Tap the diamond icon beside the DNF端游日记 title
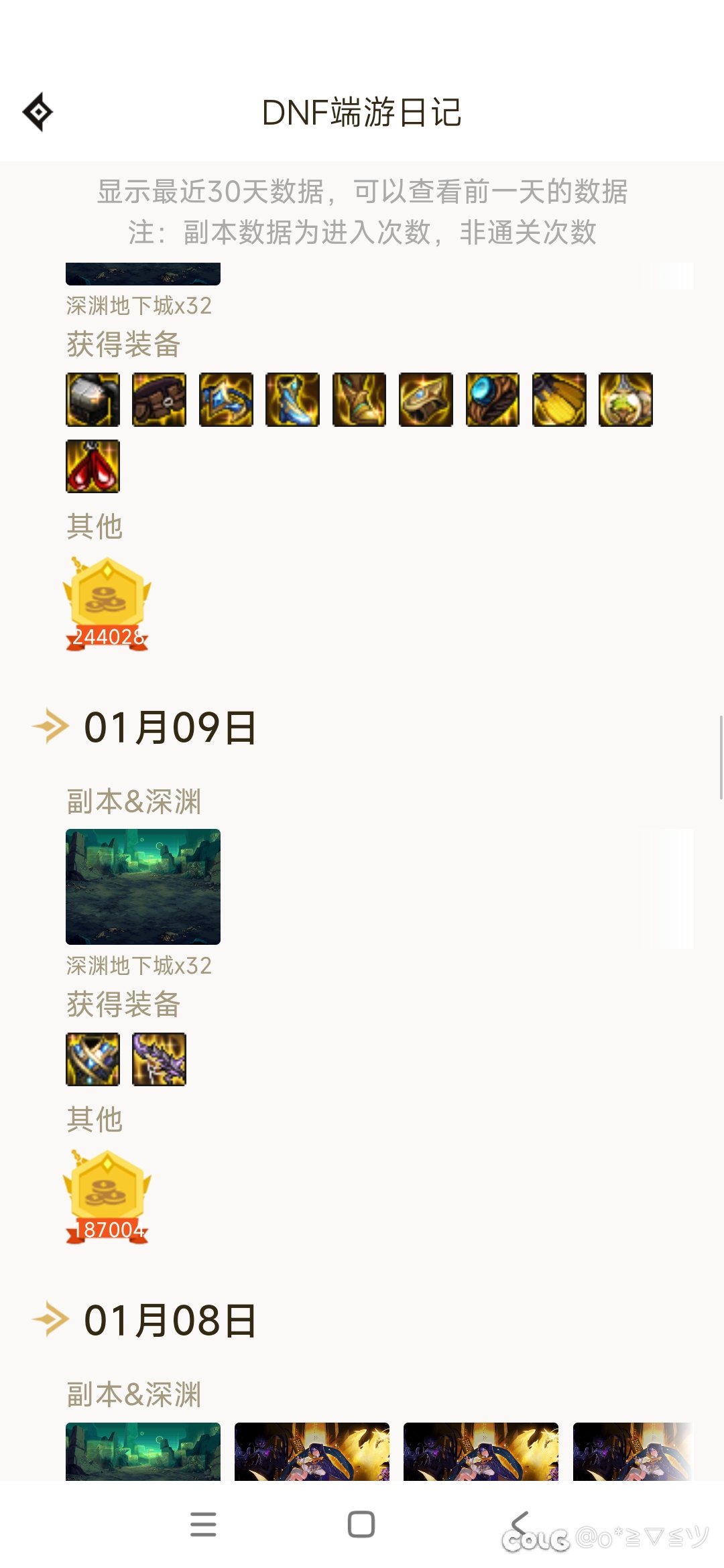Image resolution: width=724 pixels, height=1568 pixels. click(38, 112)
